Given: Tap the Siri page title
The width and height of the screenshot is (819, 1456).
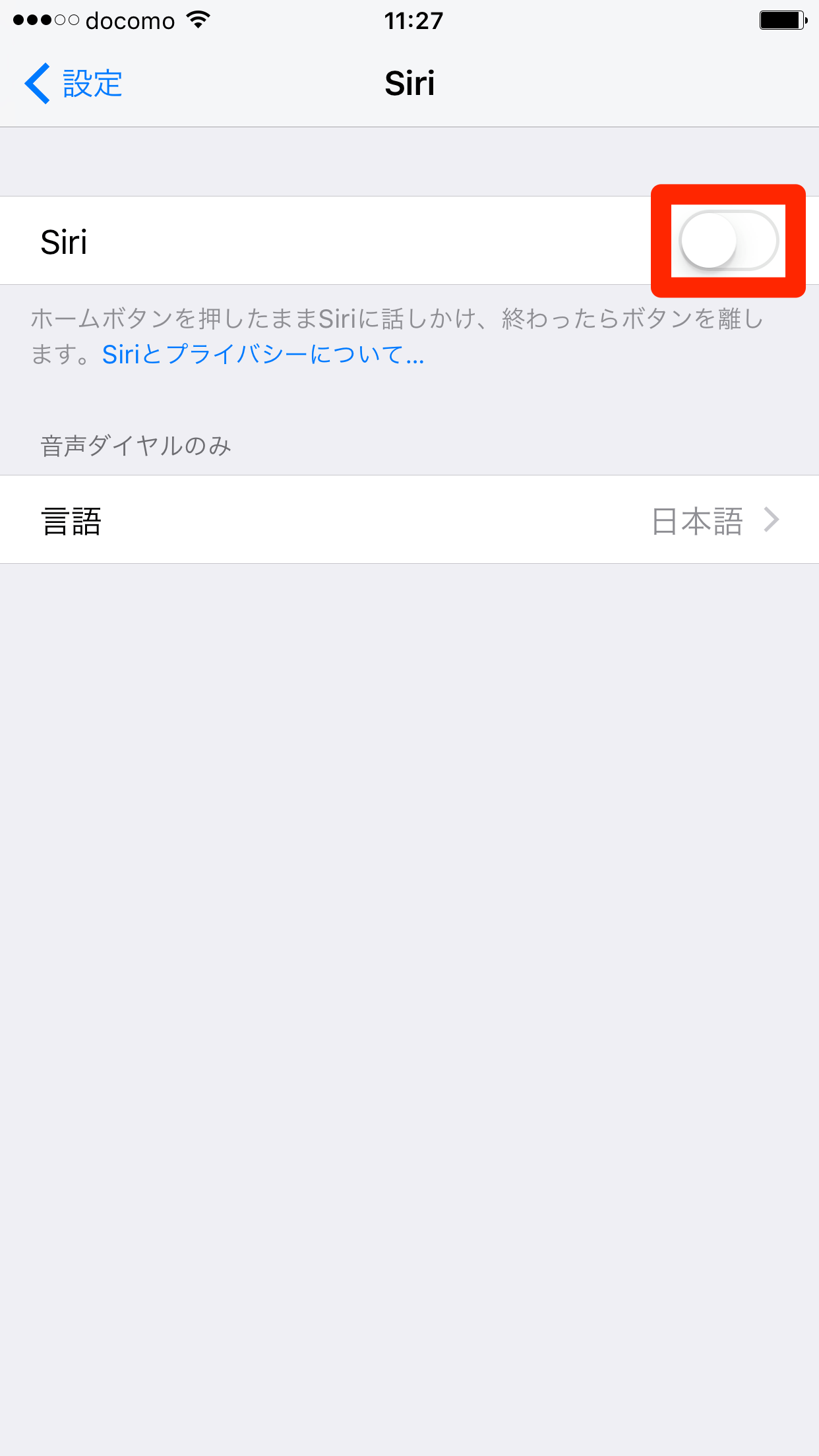Looking at the screenshot, I should tap(409, 83).
